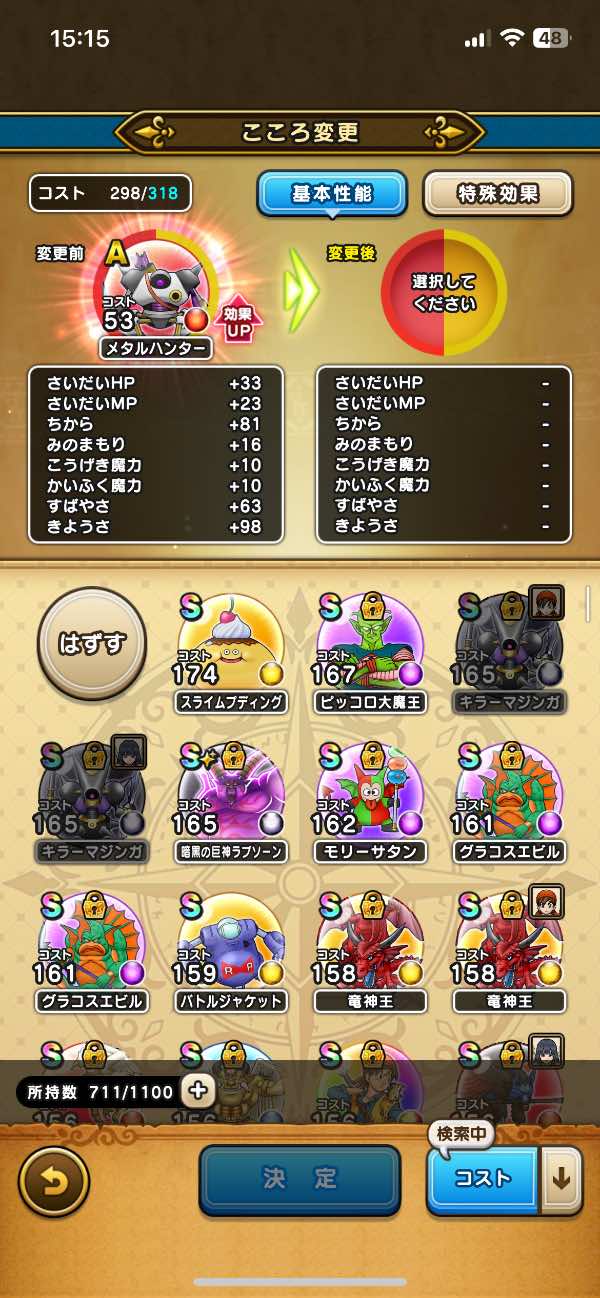Tap the plus icon beside 所持数
Viewport: 600px width, 1298px height.
tap(198, 1091)
